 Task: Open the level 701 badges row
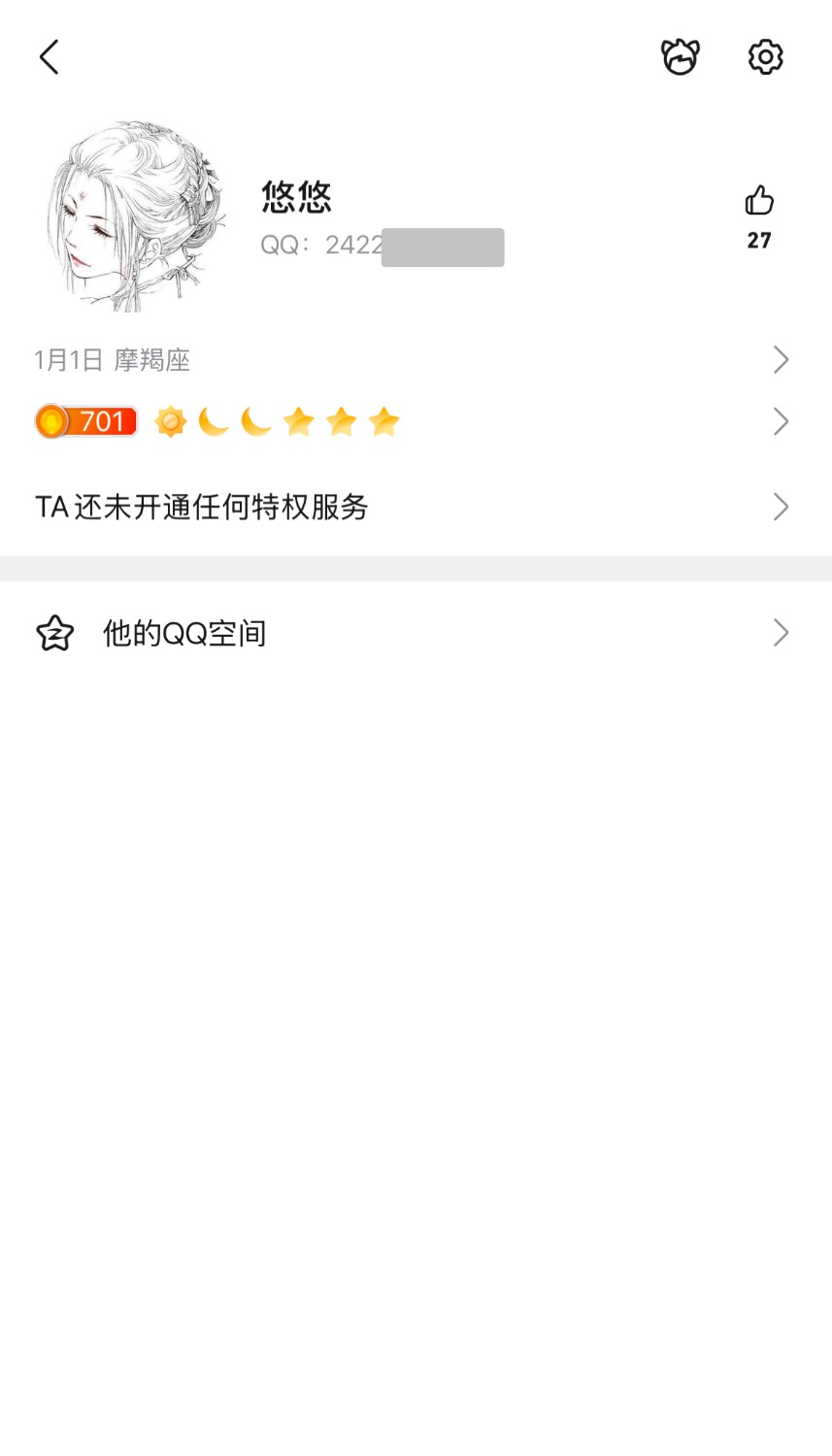click(x=416, y=421)
